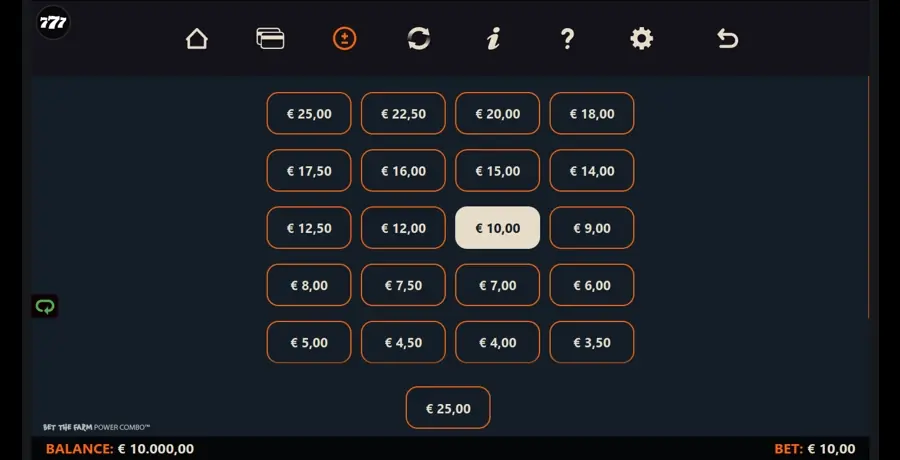The height and width of the screenshot is (460, 900).
Task: Set bet to € 18,00
Action: click(x=592, y=114)
